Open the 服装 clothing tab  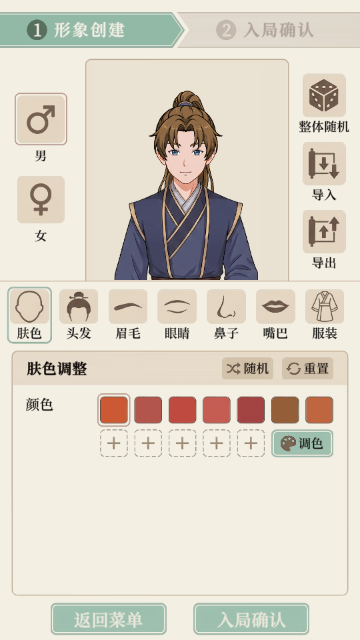tap(324, 315)
